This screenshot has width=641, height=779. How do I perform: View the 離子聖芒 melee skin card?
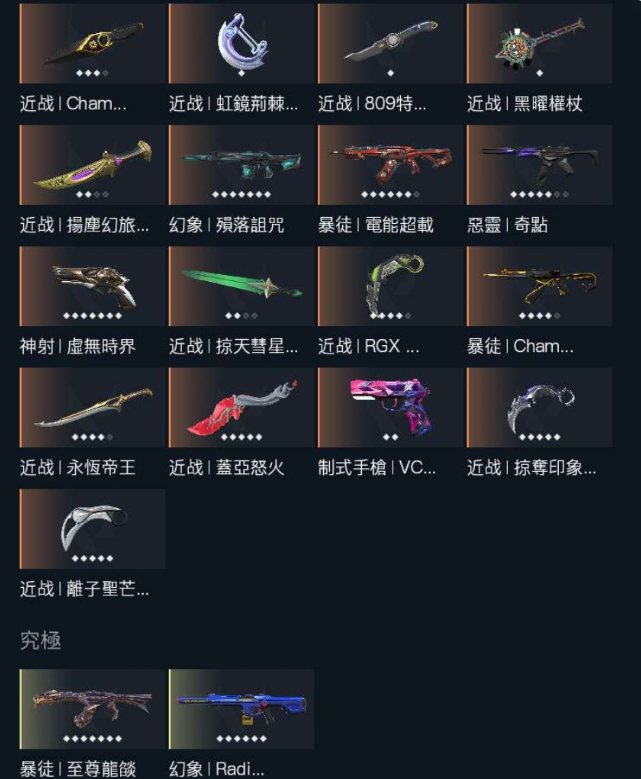pyautogui.click(x=92, y=528)
